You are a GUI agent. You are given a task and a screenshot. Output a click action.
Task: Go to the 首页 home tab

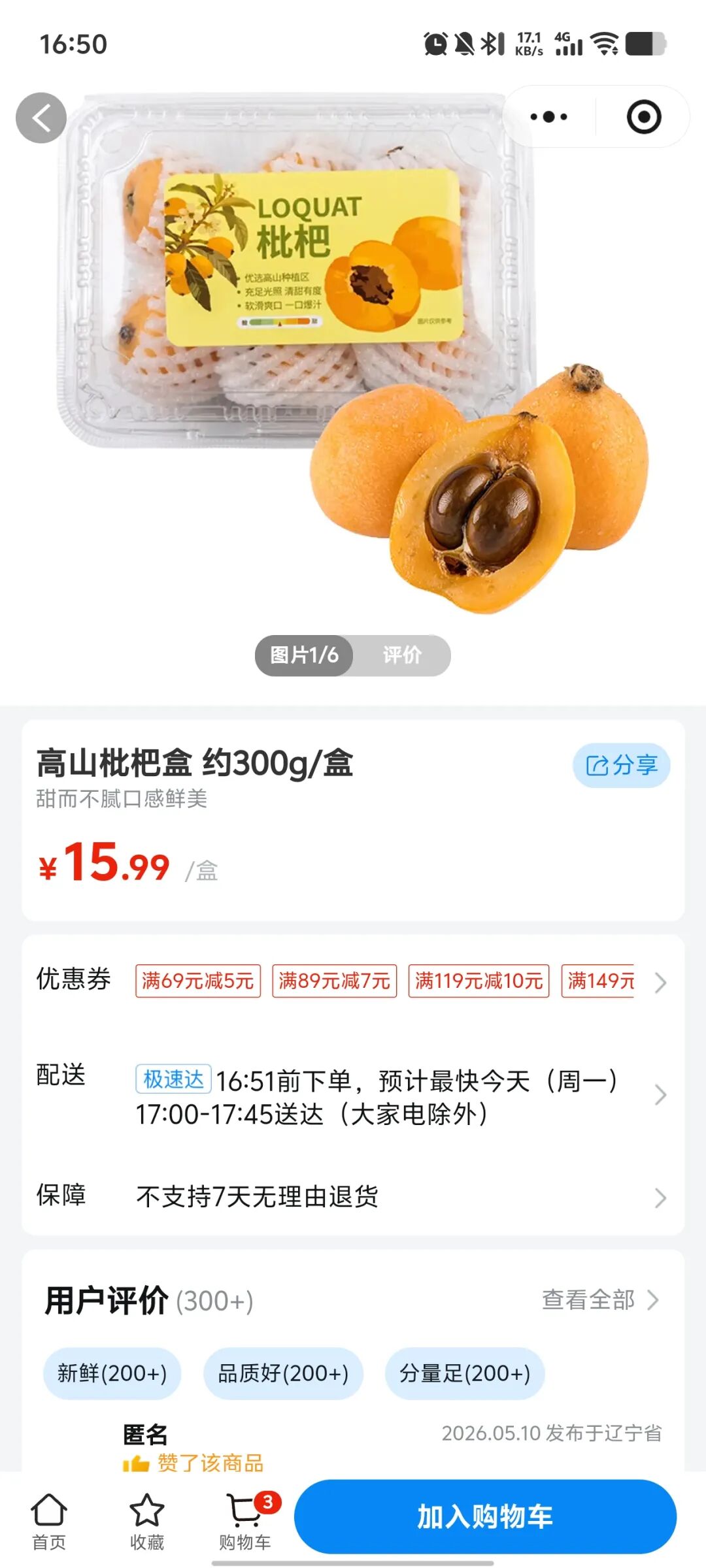(x=49, y=1522)
